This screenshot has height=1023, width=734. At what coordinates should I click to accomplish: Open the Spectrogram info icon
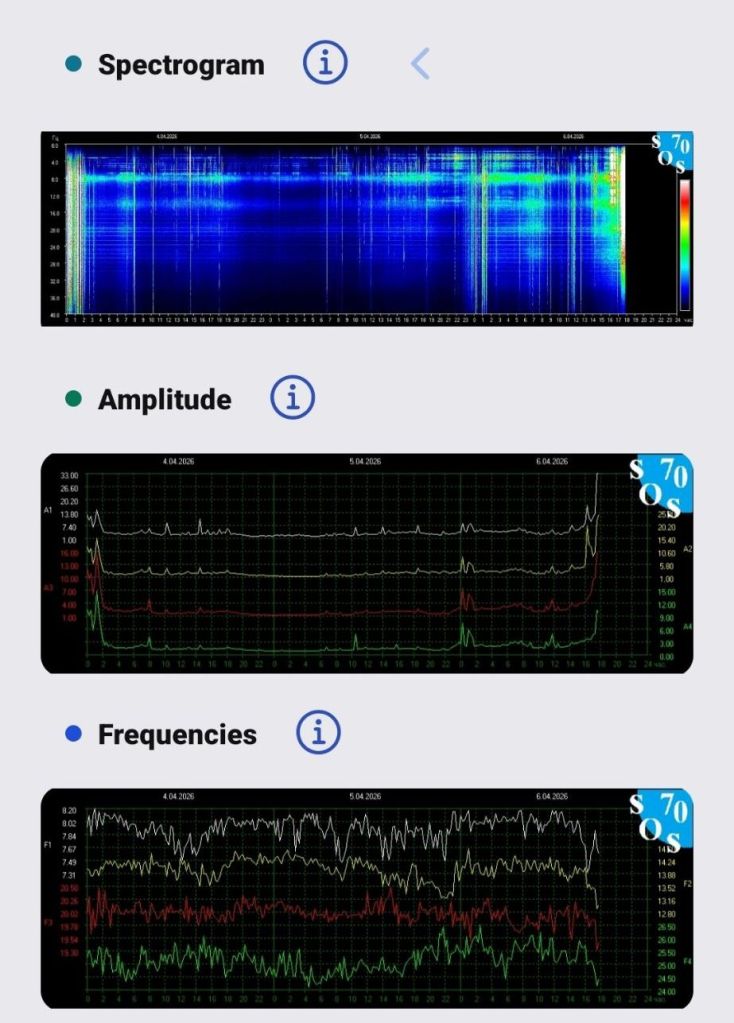325,65
